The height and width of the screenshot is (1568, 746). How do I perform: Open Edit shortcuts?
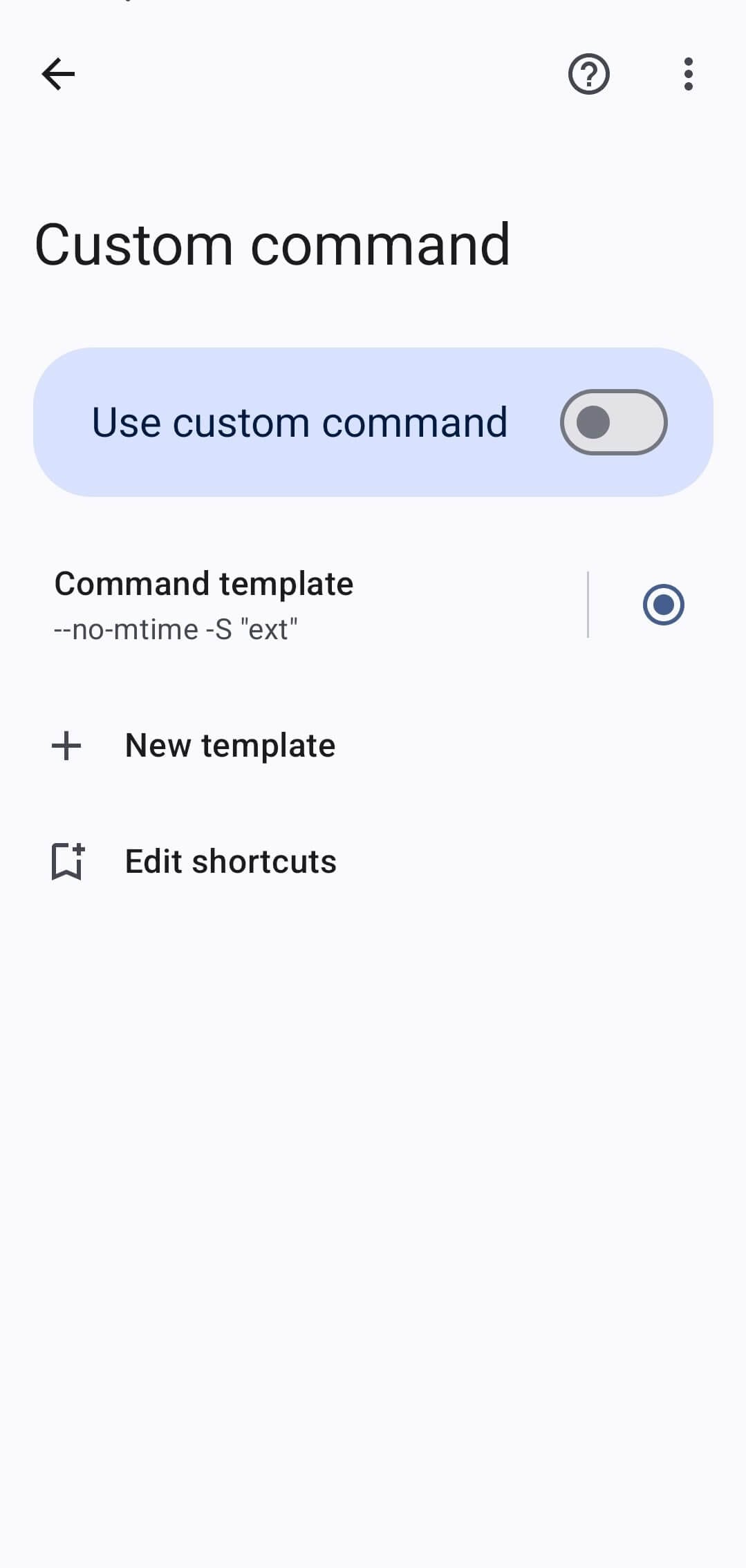230,862
